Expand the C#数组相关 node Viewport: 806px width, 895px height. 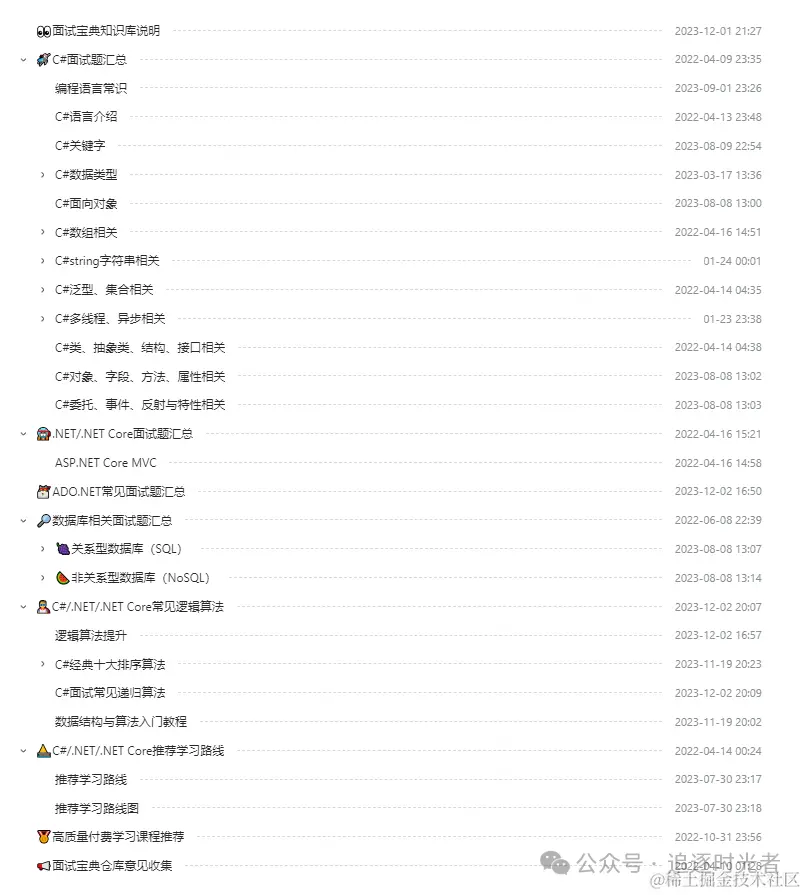click(42, 233)
